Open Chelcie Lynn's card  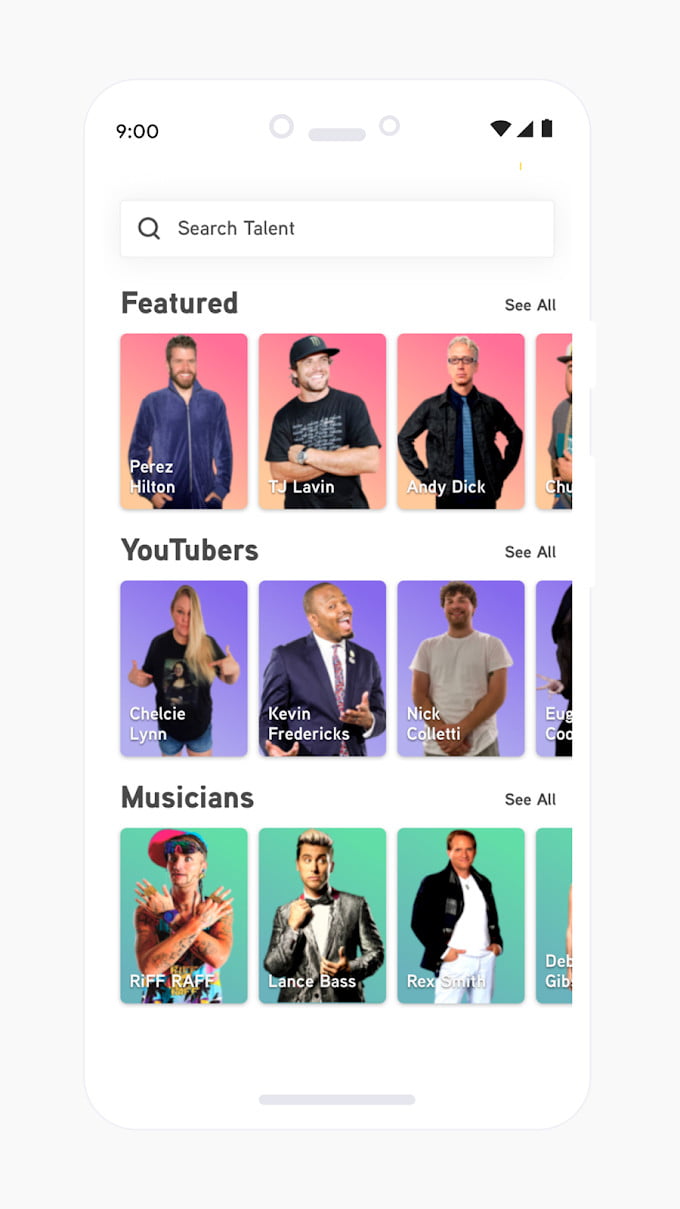(184, 668)
